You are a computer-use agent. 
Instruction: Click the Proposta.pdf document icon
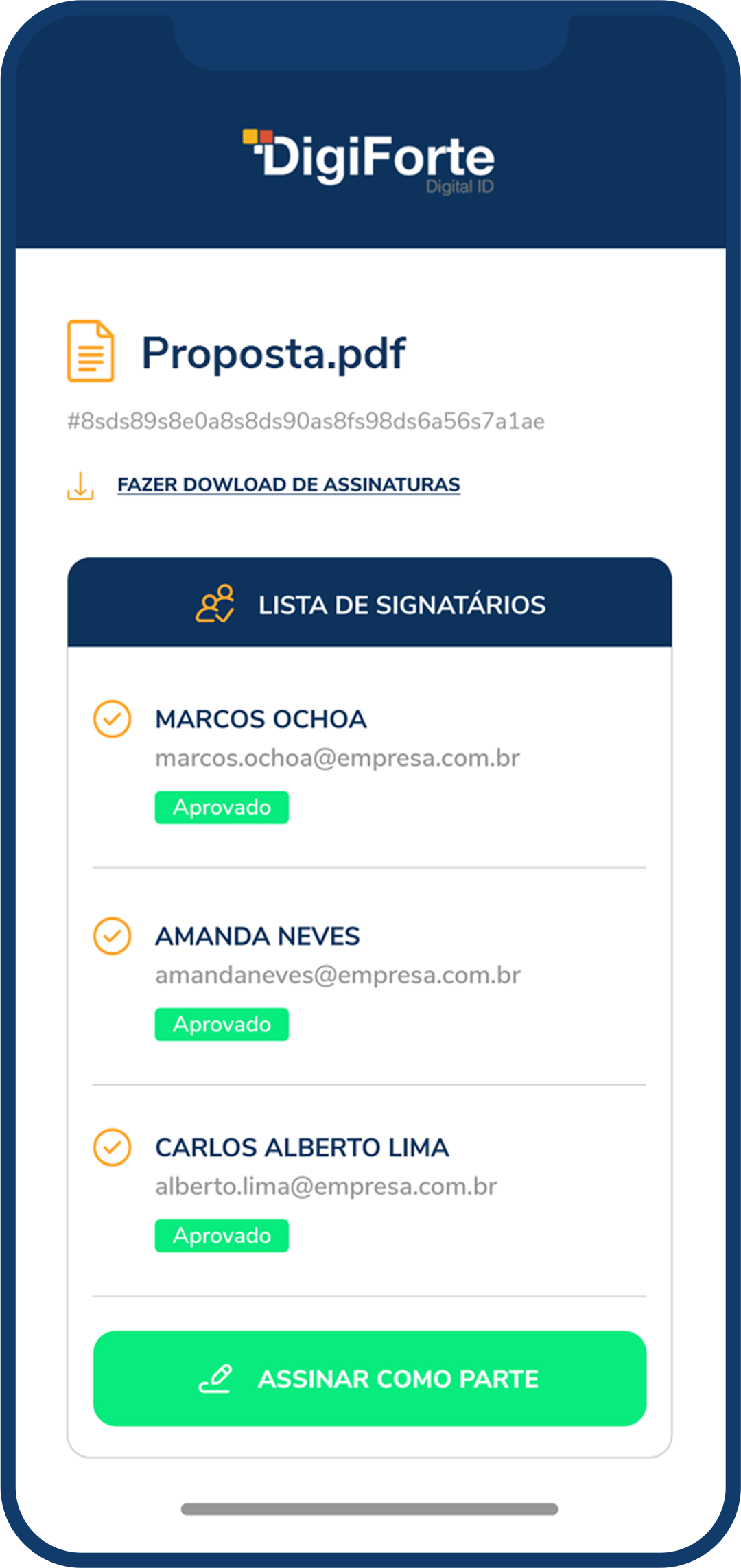pos(90,351)
